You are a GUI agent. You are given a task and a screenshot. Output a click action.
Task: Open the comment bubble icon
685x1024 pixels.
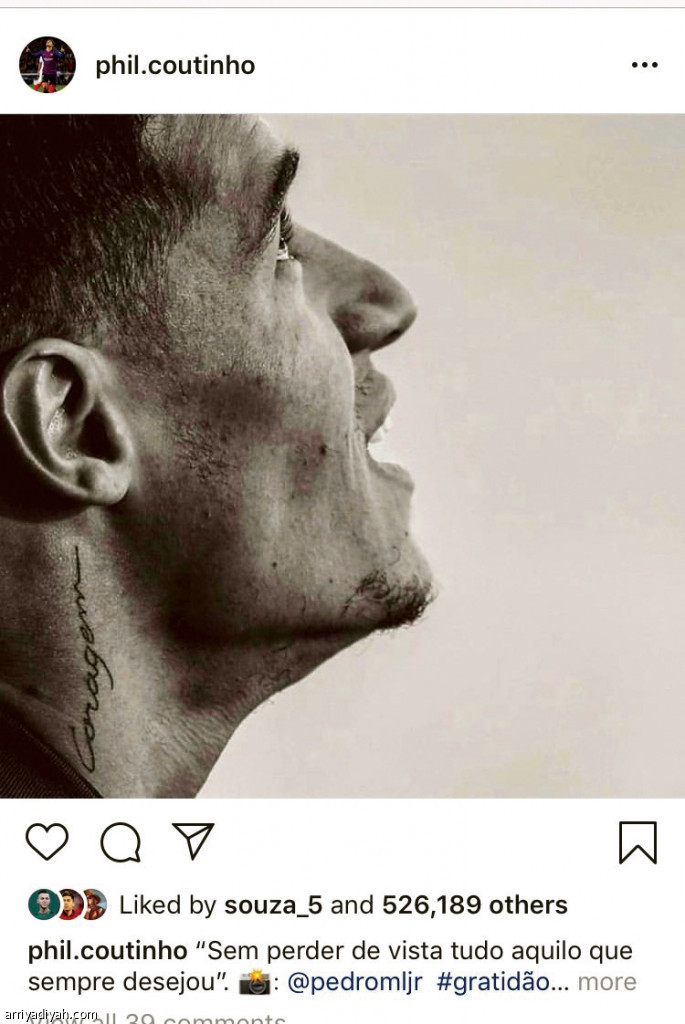(x=120, y=842)
